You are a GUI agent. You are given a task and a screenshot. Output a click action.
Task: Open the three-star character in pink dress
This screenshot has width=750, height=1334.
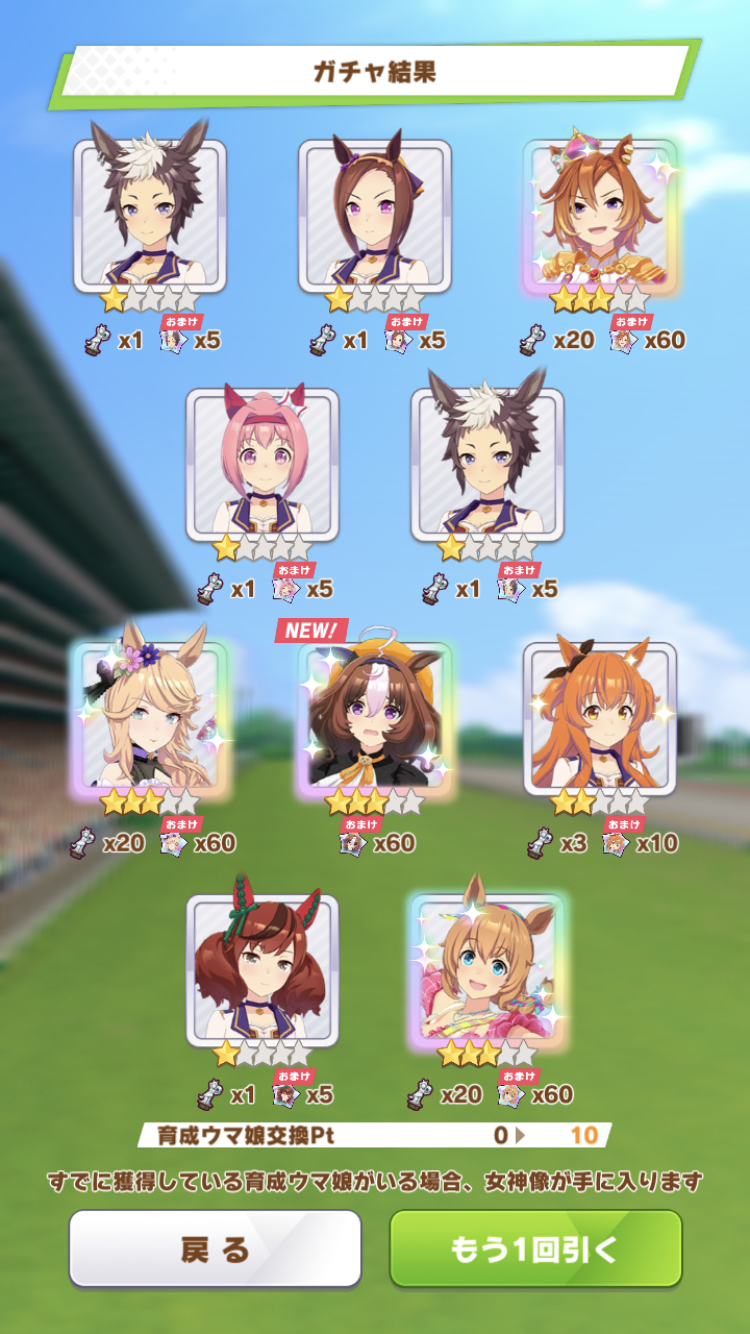(x=486, y=969)
